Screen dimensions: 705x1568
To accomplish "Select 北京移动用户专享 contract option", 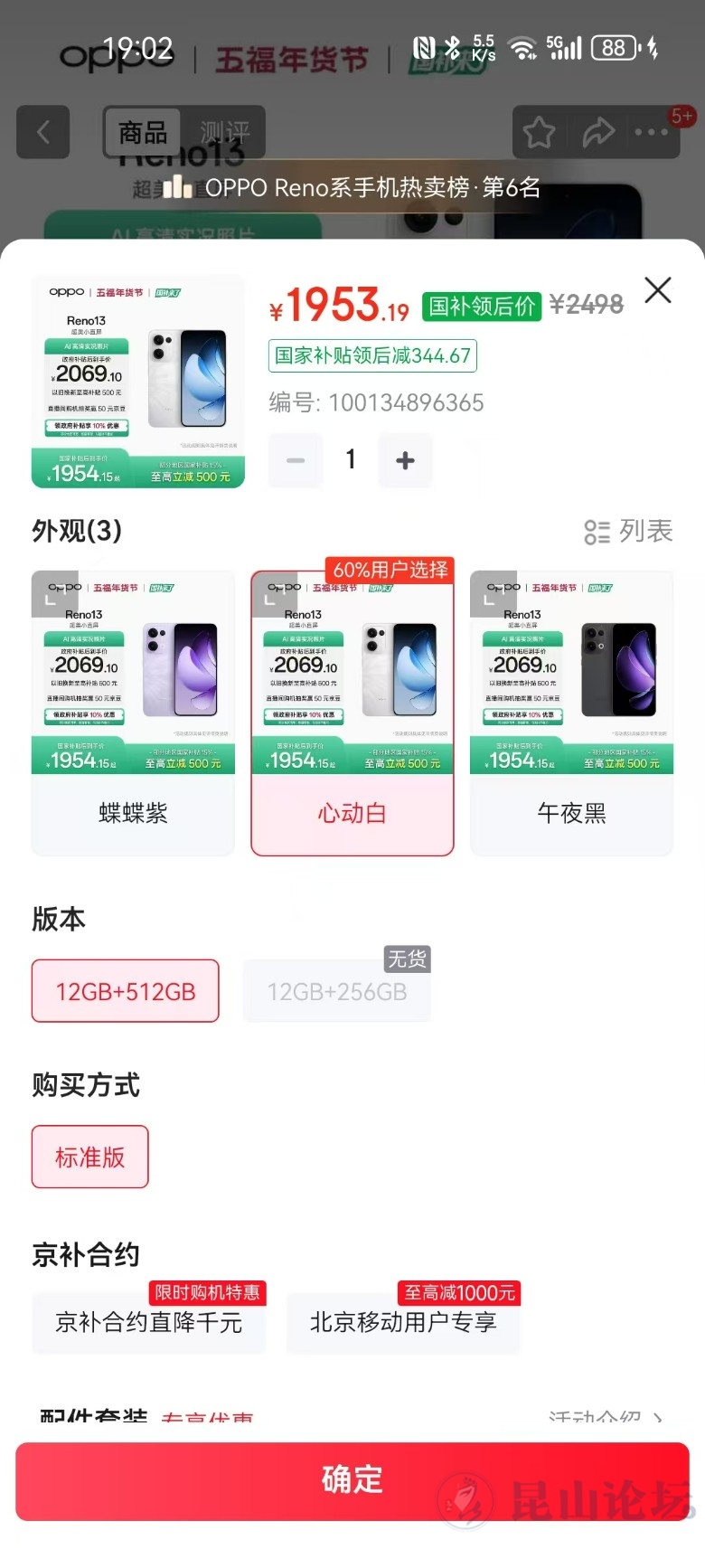I will [x=403, y=1322].
